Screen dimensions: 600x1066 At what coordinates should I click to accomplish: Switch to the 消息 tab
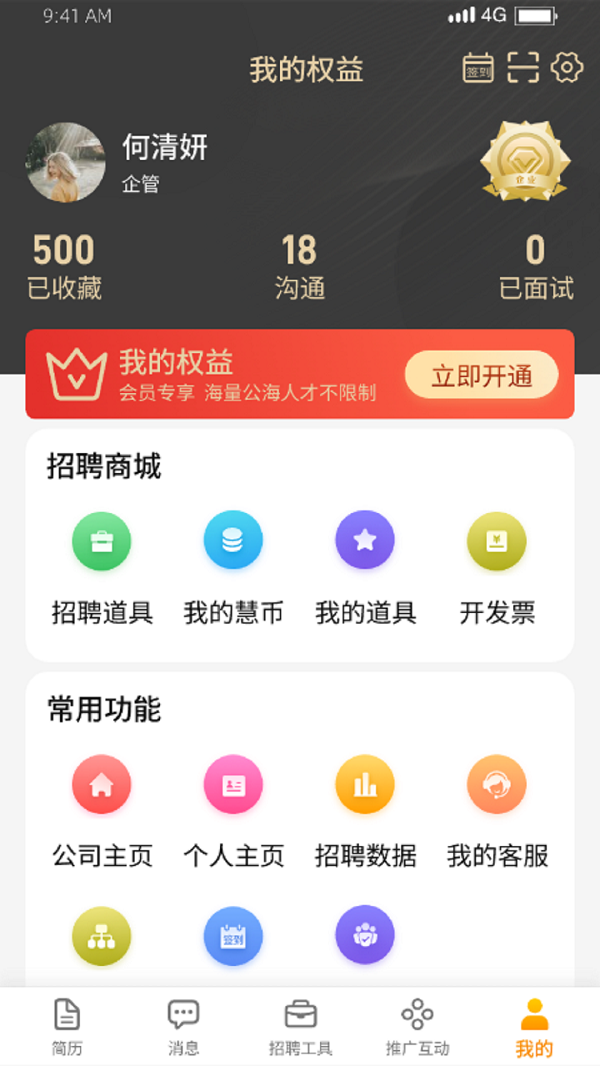(x=183, y=1027)
